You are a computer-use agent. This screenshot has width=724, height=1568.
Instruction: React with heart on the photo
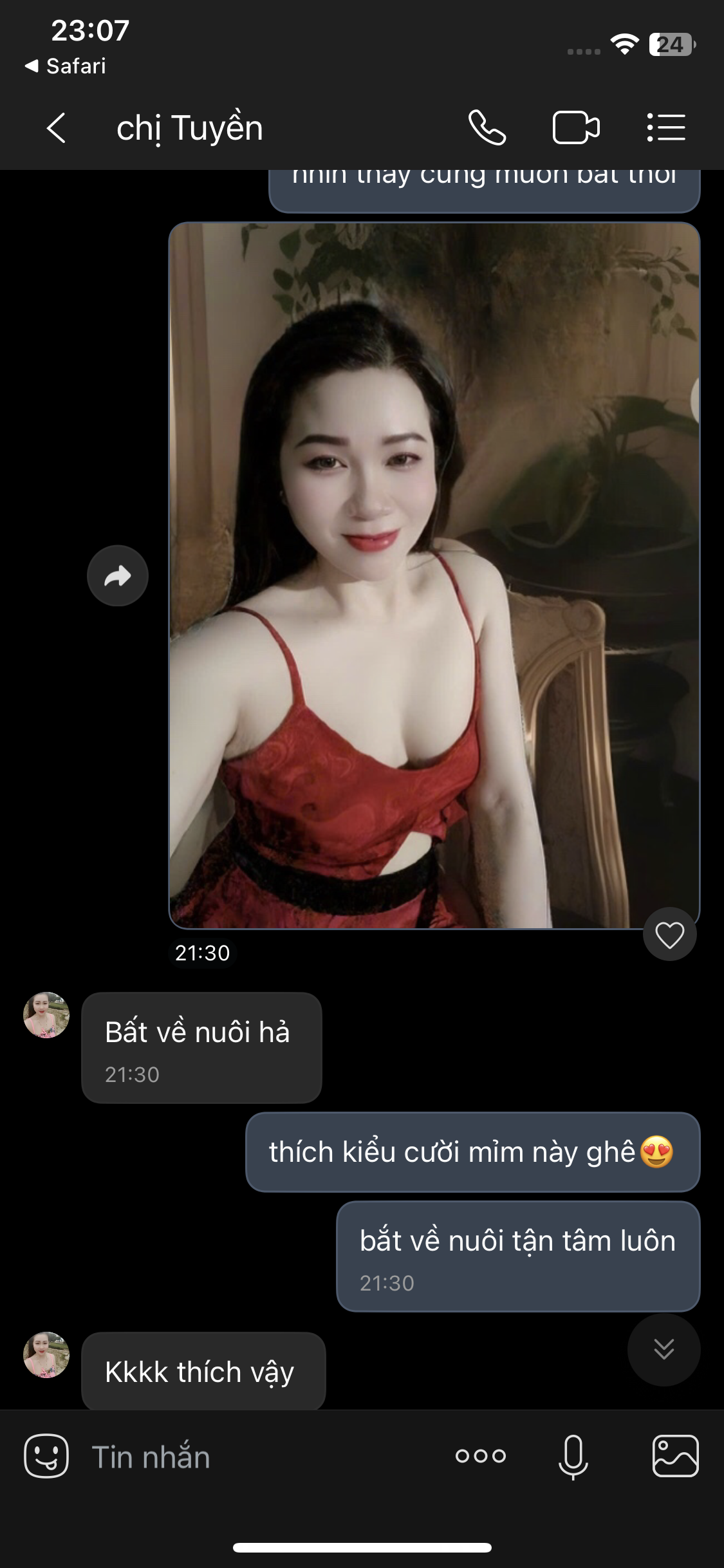pos(669,935)
